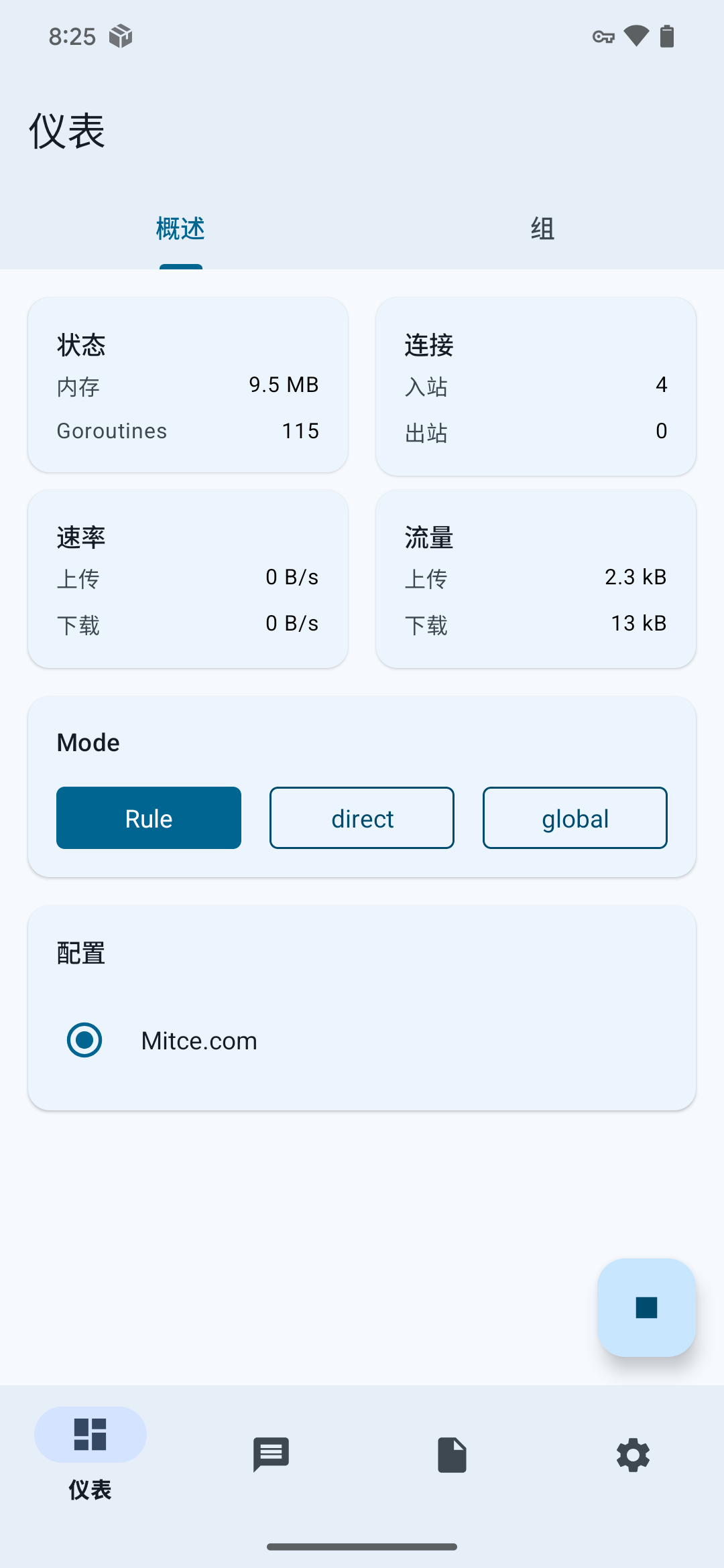Open the configuration file tab

point(452,1455)
